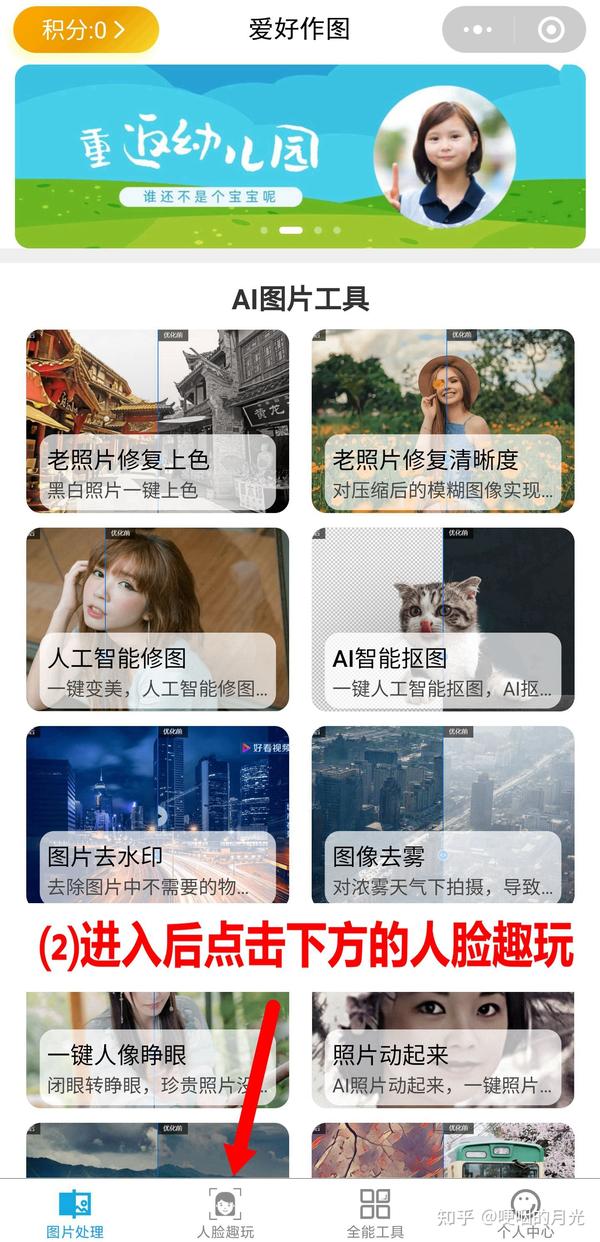The height and width of the screenshot is (1242, 600).
Task: Switch to the 图片处理 tab
Action: coord(75,1212)
